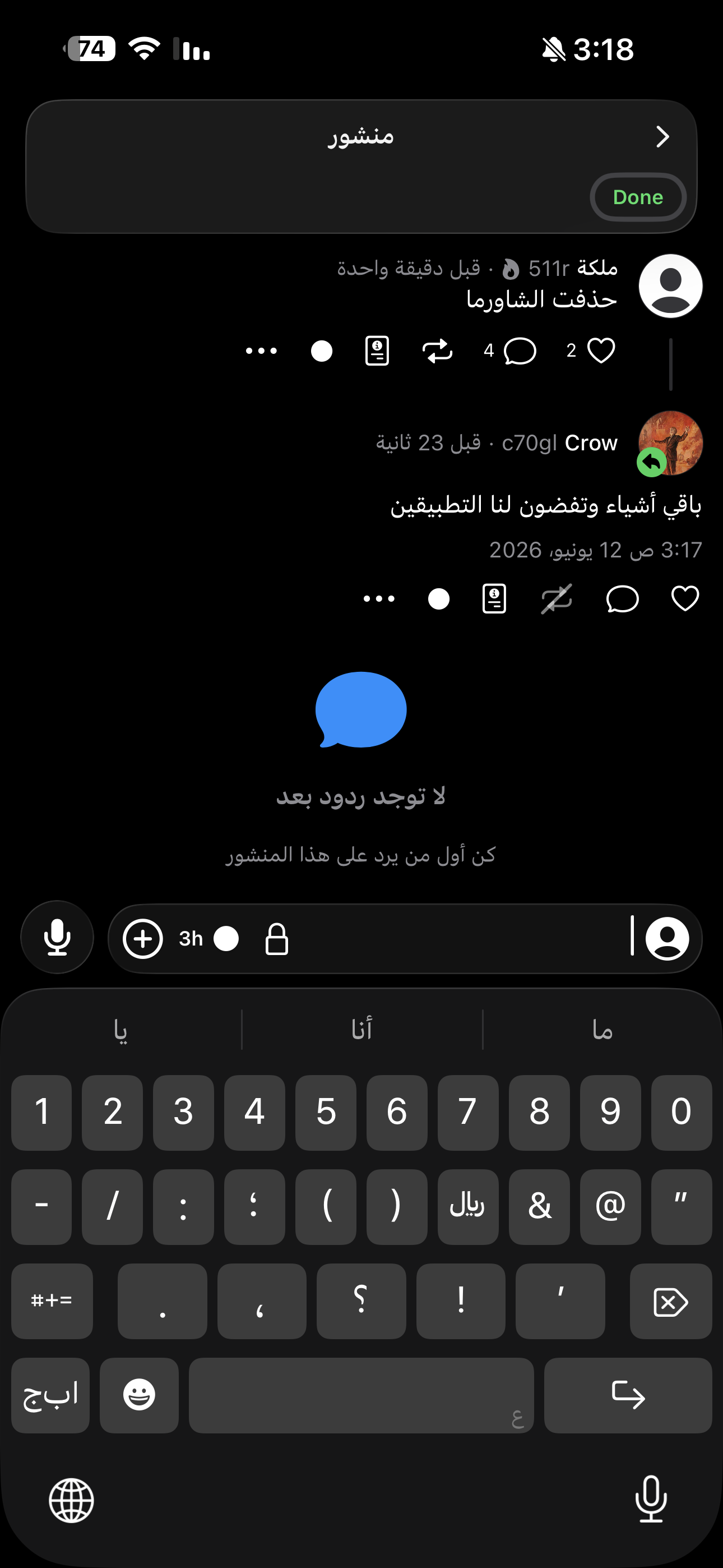
Task: Like Crow's reply
Action: coord(685,598)
